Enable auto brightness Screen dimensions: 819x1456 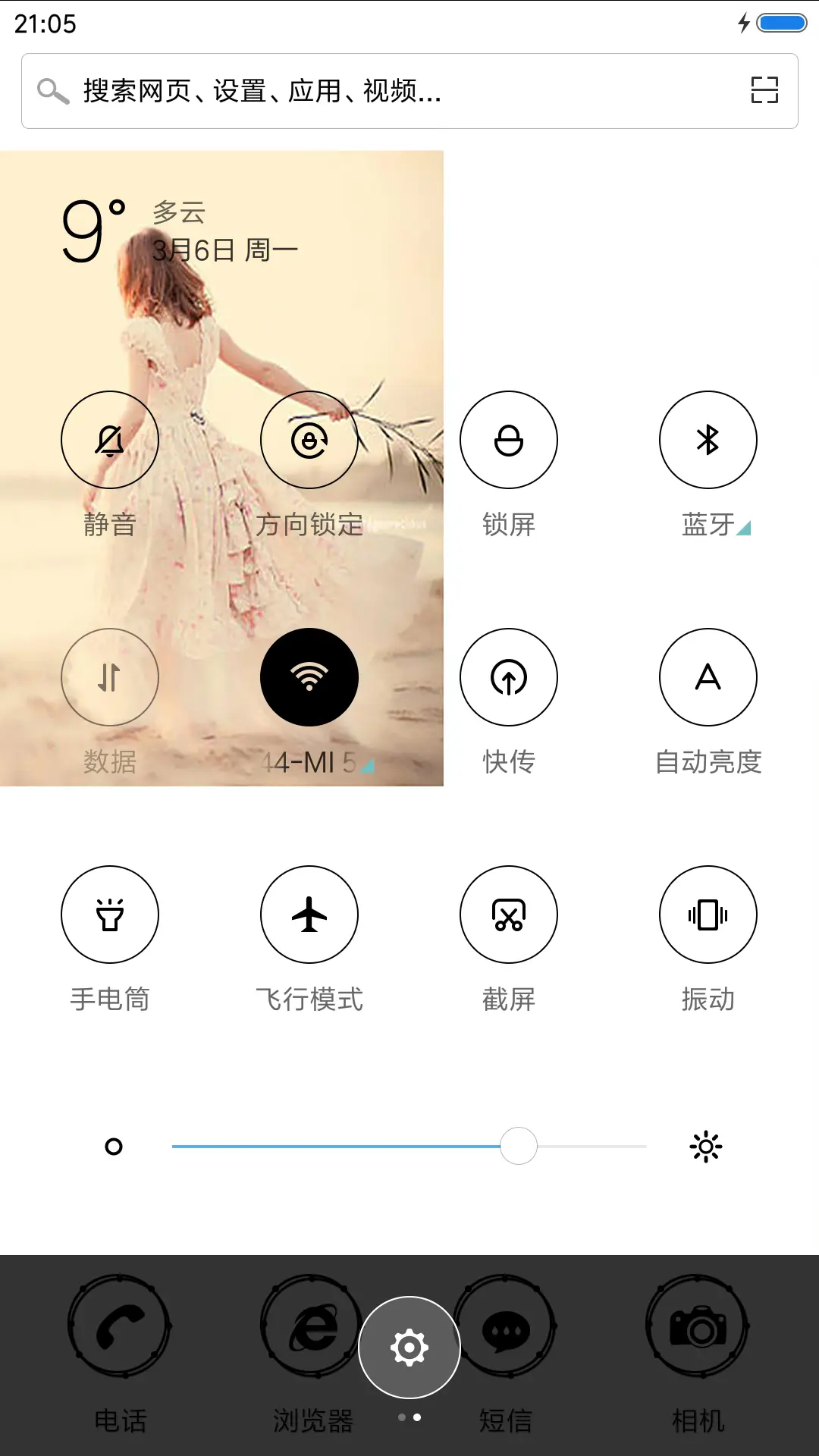[708, 677]
